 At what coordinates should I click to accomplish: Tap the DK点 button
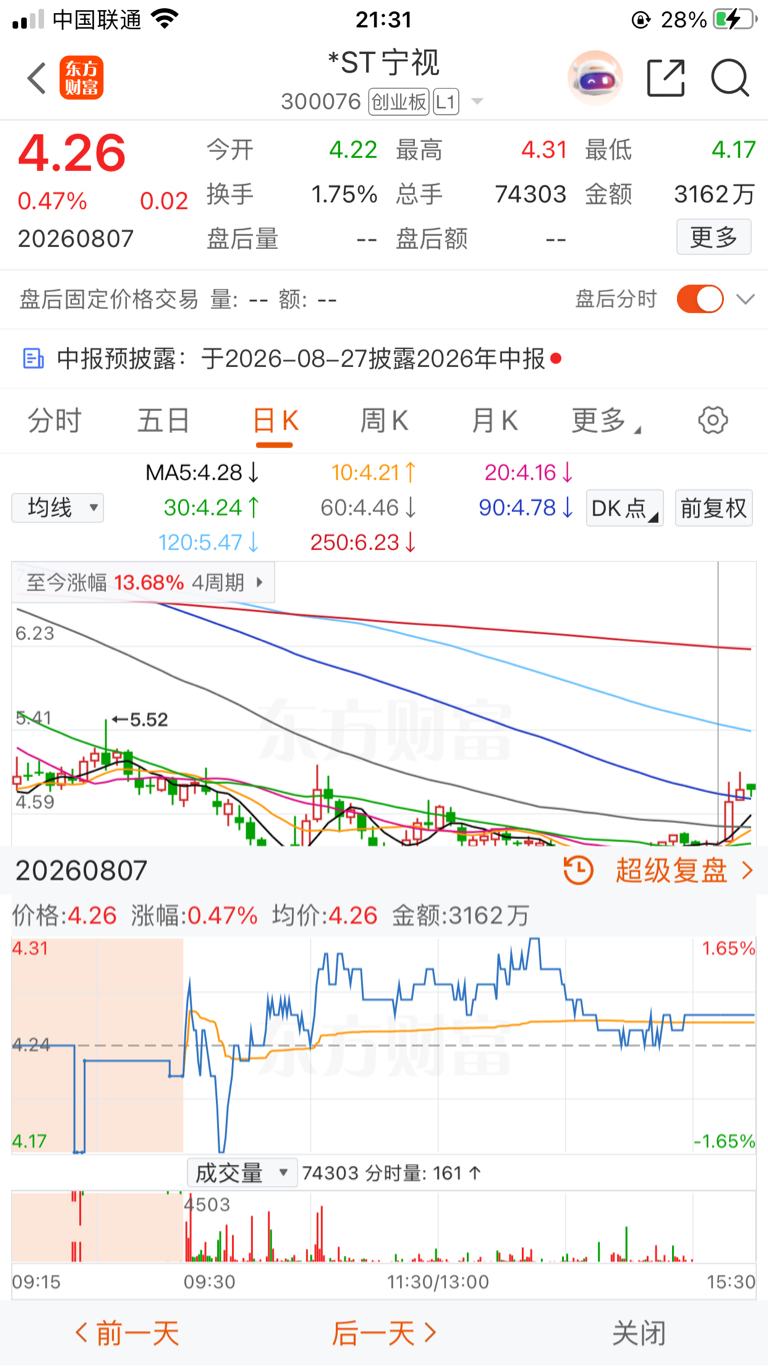tap(625, 508)
